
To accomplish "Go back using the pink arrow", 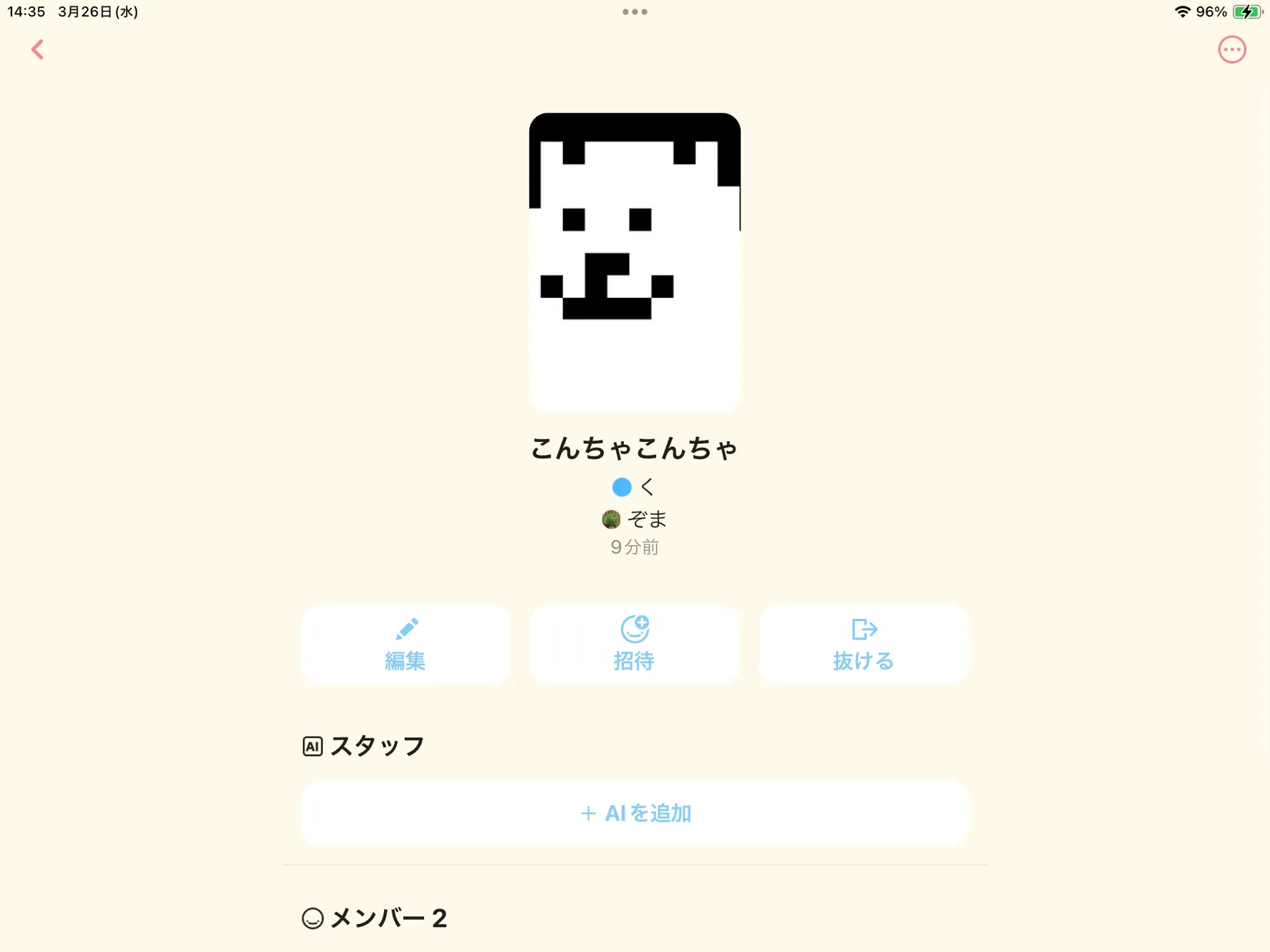I will [x=38, y=49].
